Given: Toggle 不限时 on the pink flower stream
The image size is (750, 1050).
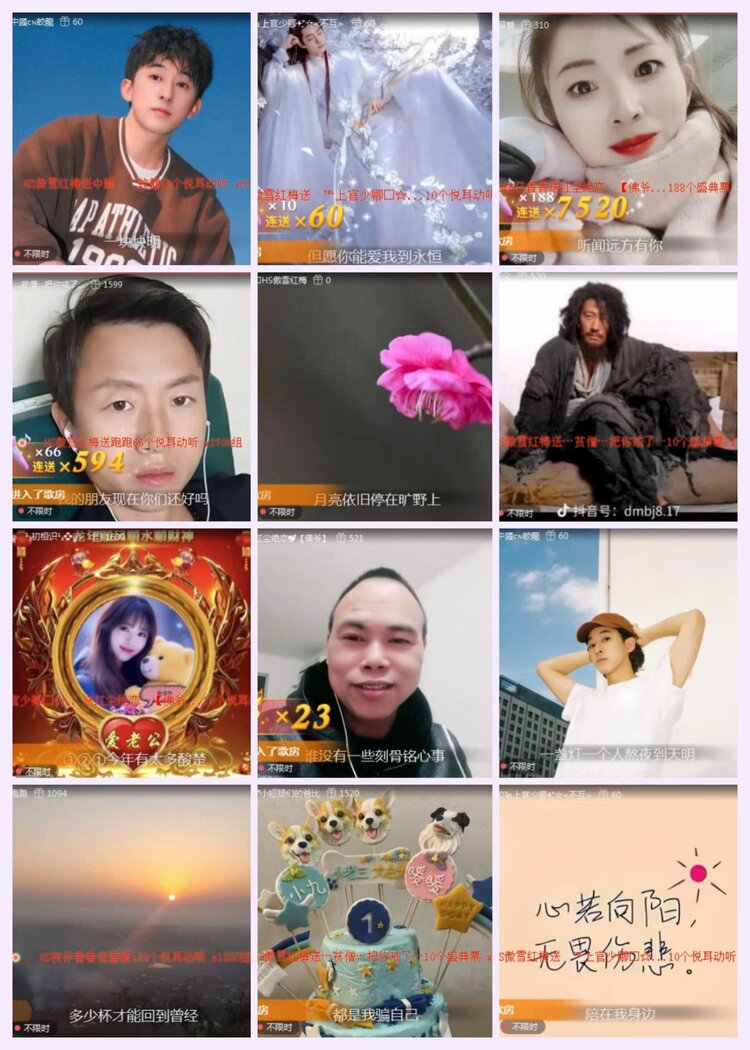Looking at the screenshot, I should tap(281, 512).
